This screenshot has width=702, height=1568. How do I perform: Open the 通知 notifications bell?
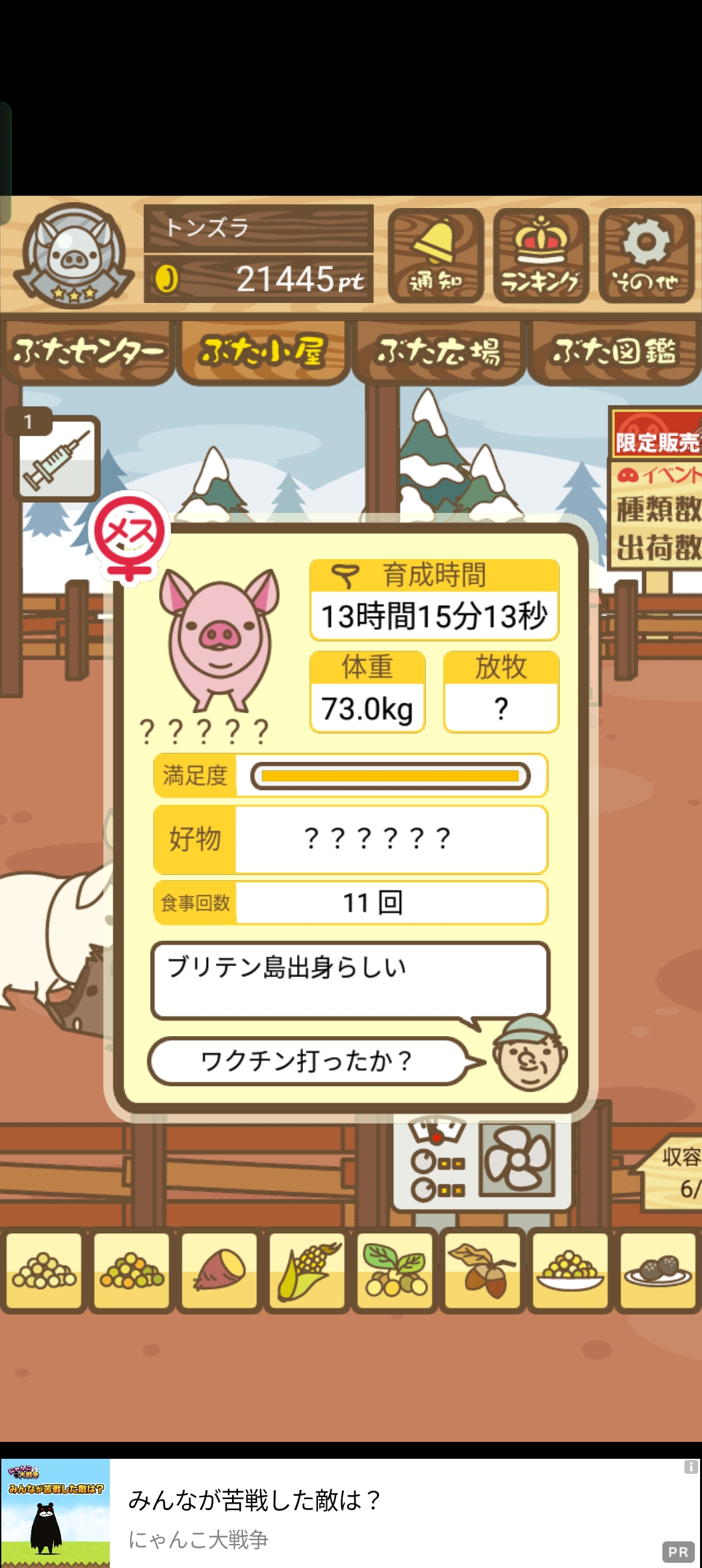coord(435,255)
